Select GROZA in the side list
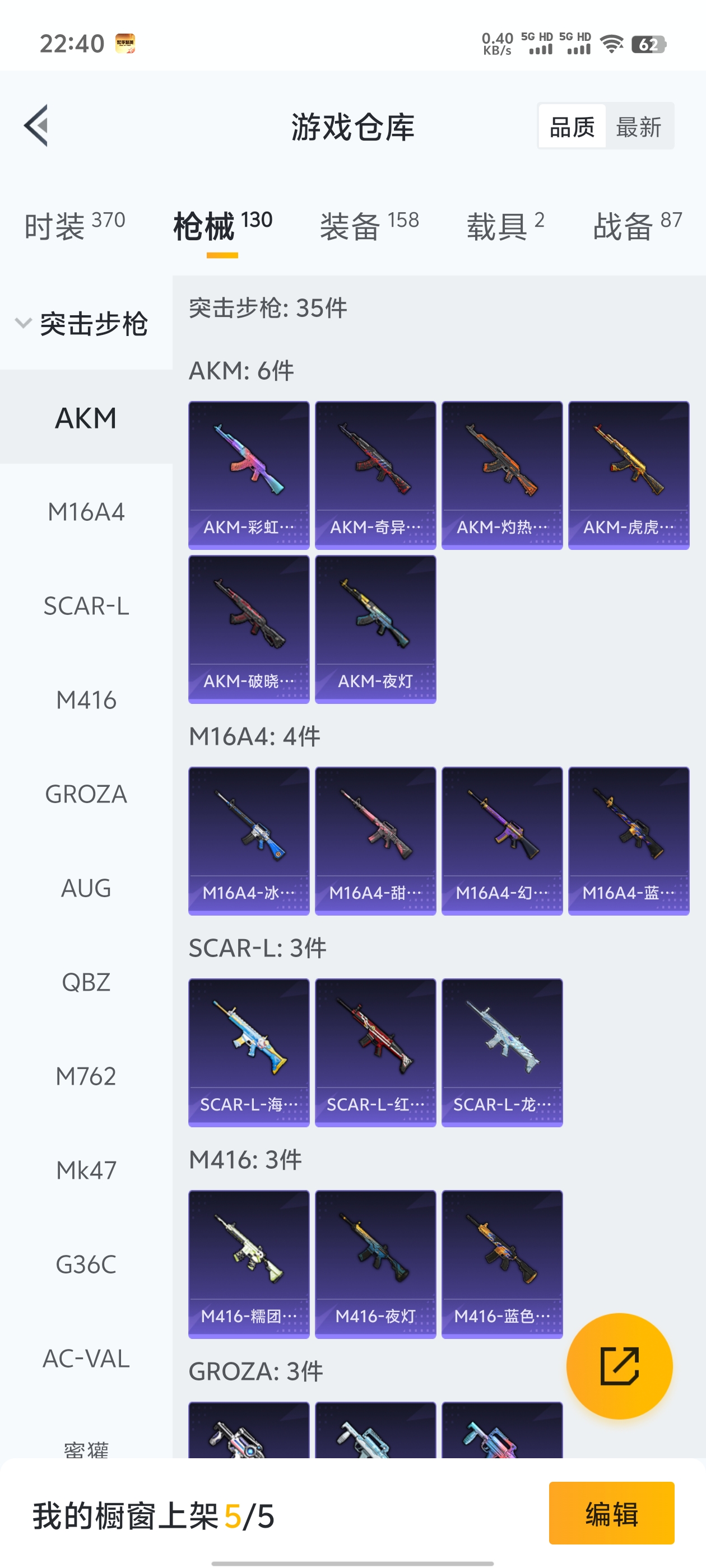Screen dimensions: 706x1568 tap(86, 794)
